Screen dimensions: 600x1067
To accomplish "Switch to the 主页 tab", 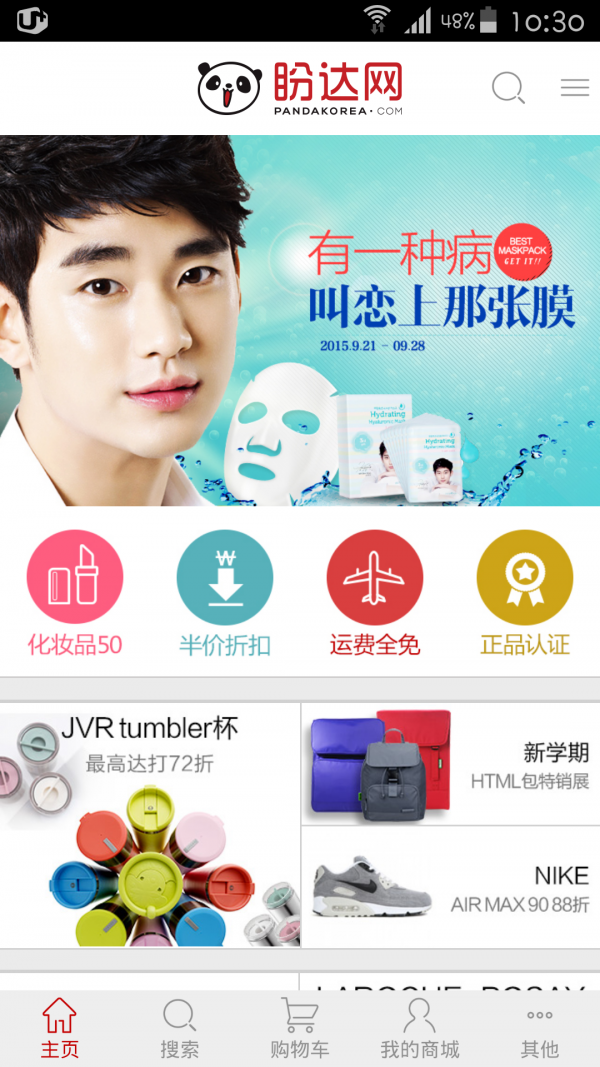I will coord(60,1028).
